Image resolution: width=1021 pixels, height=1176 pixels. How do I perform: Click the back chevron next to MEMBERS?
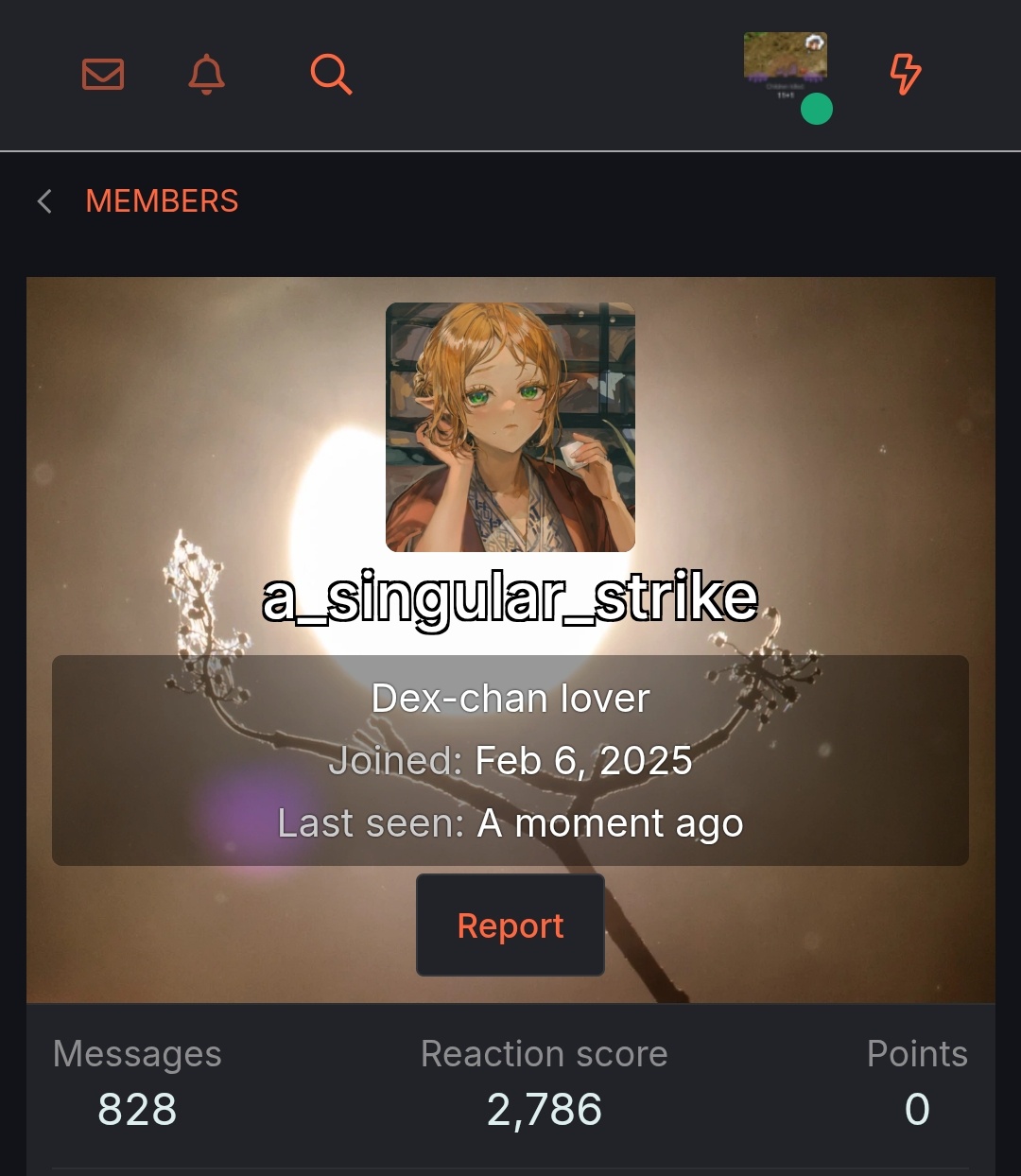point(44,201)
